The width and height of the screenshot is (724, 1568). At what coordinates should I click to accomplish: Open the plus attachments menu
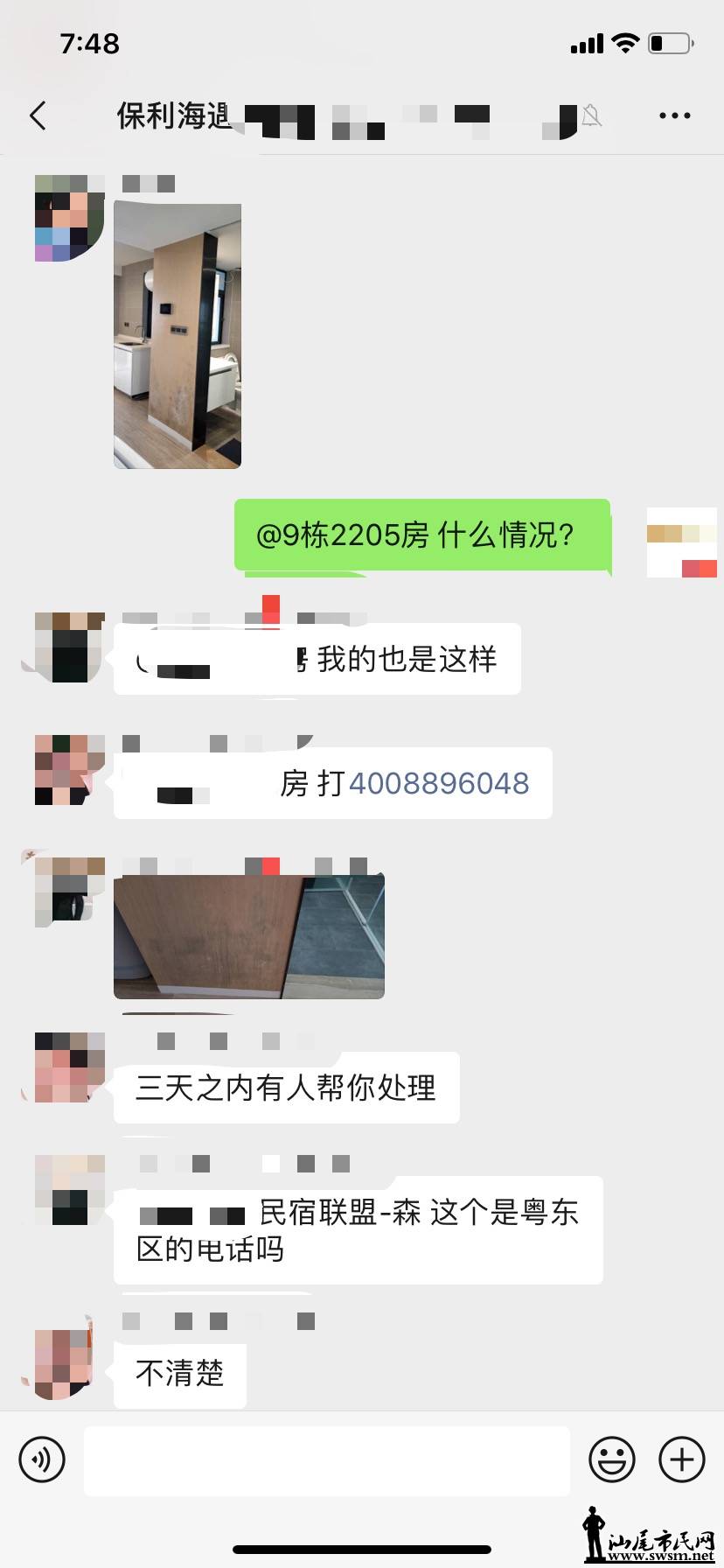click(x=681, y=1459)
